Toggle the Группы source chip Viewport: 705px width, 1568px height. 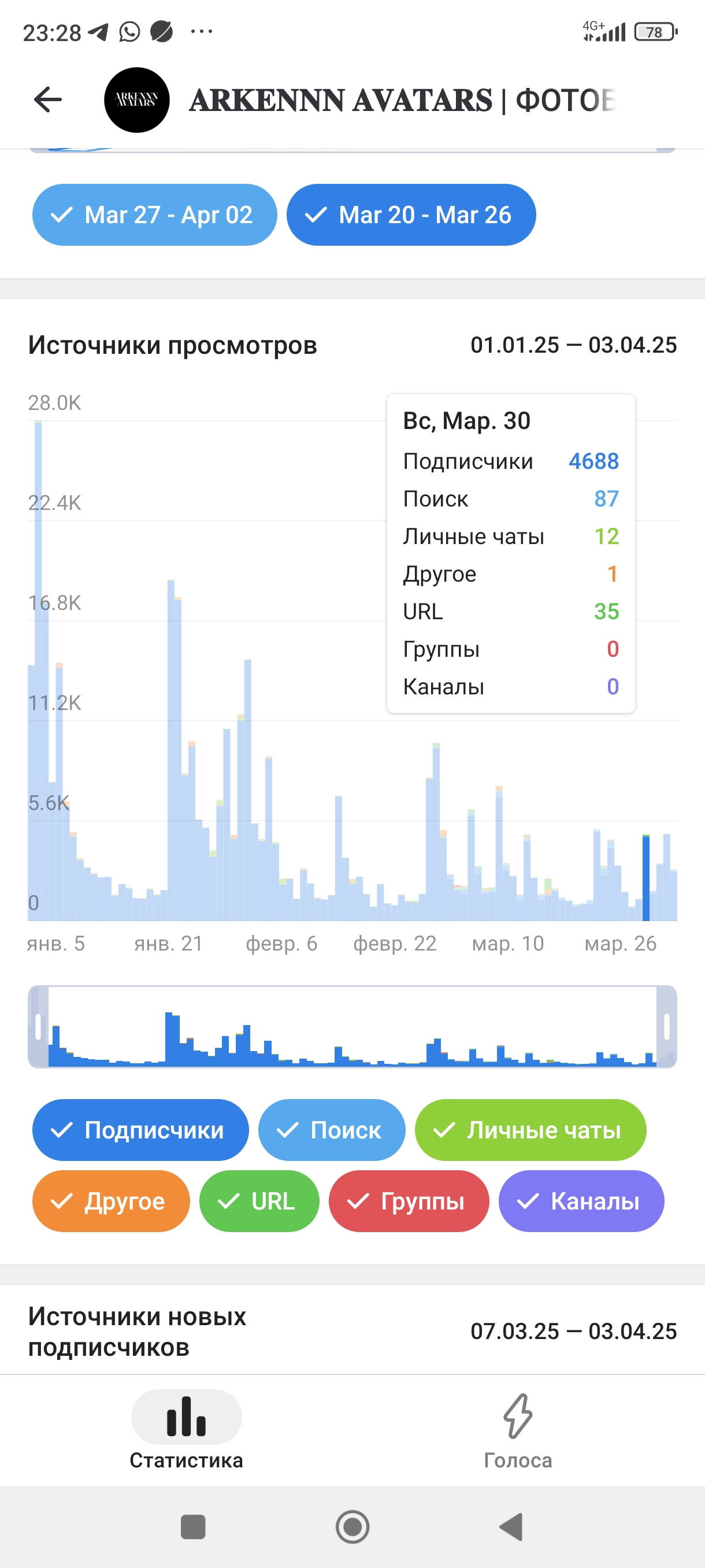[x=409, y=1201]
